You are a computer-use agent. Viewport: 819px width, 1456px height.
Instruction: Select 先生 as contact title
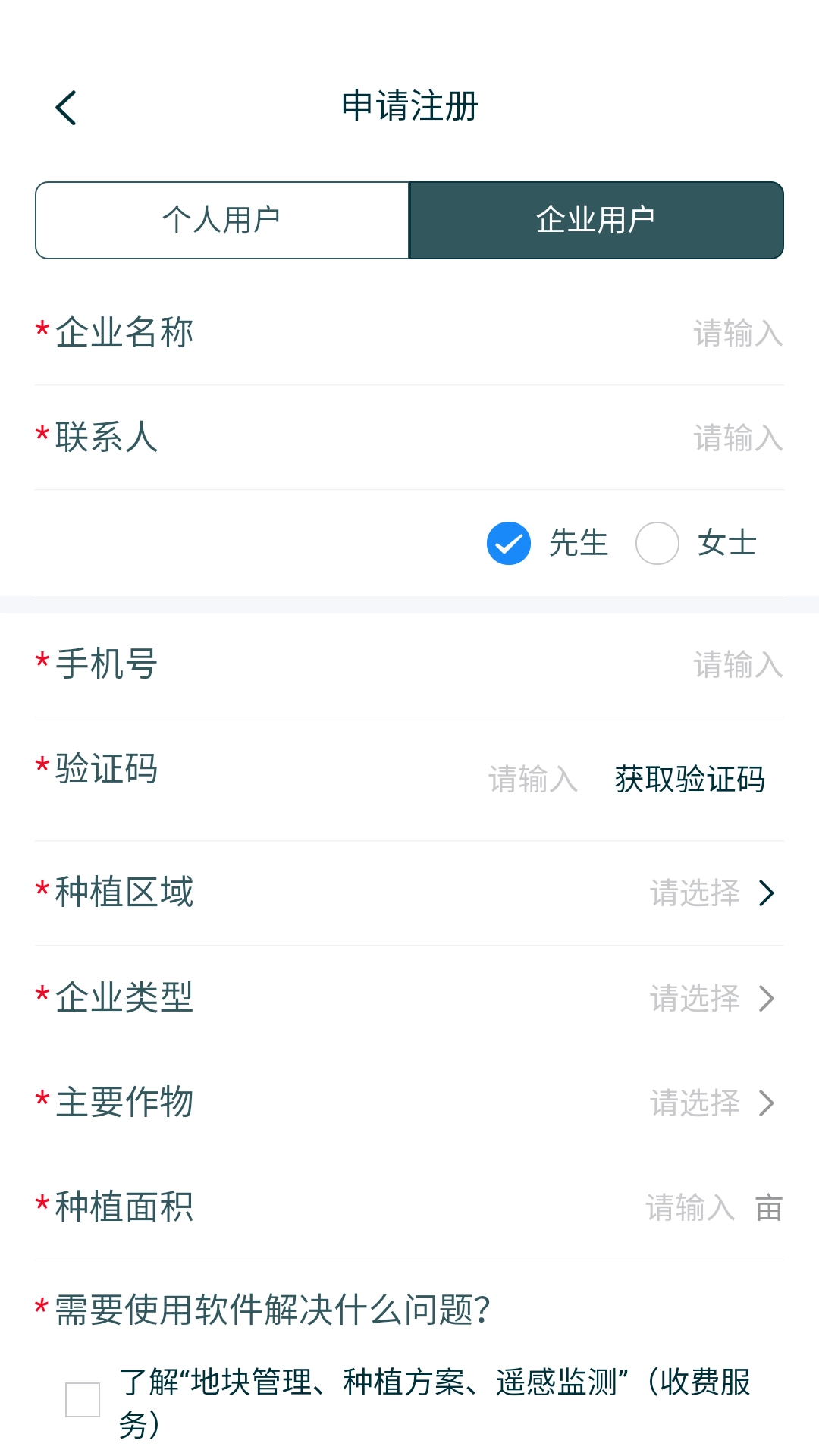click(509, 543)
